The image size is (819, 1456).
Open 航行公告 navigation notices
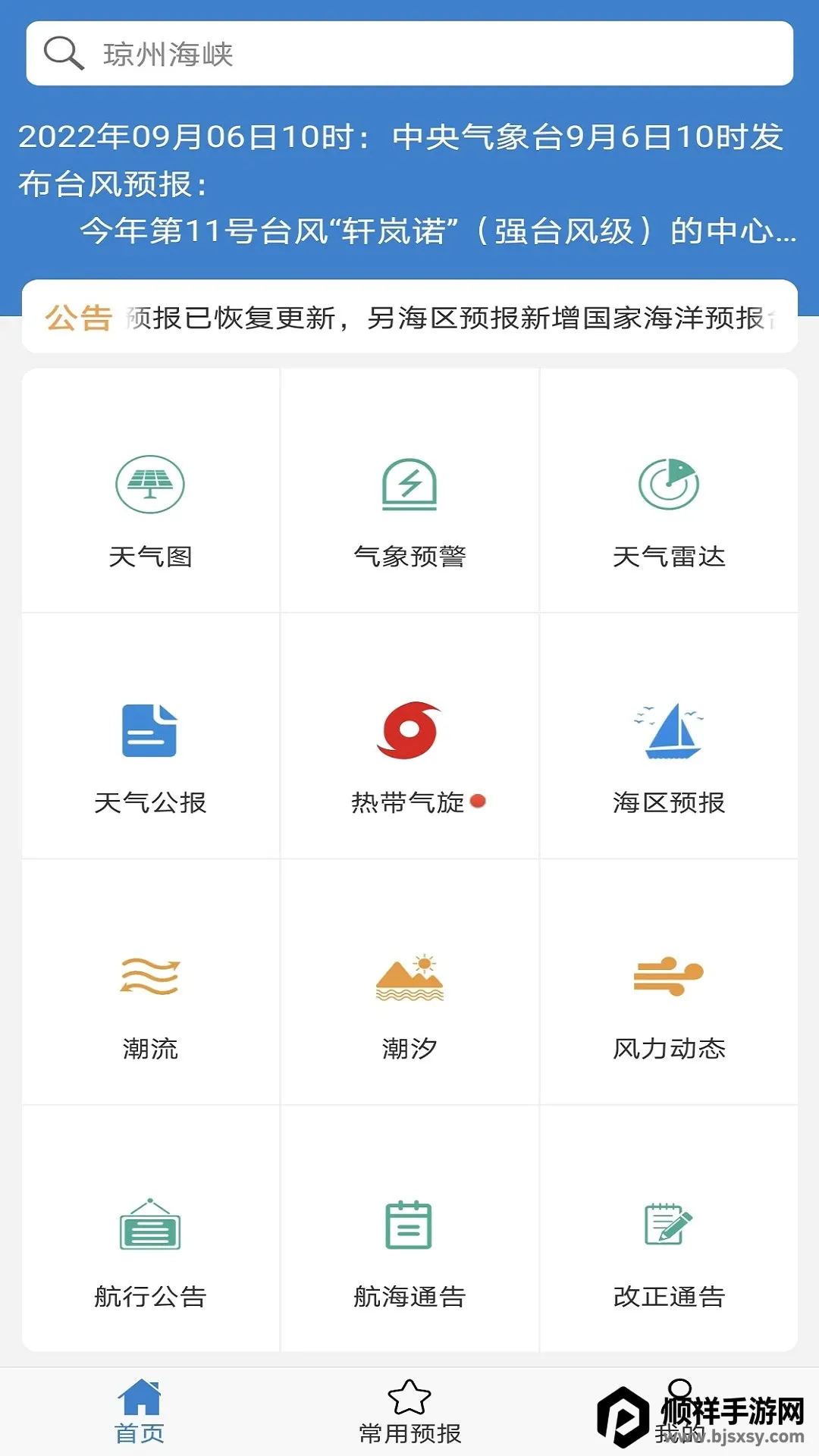(150, 1228)
